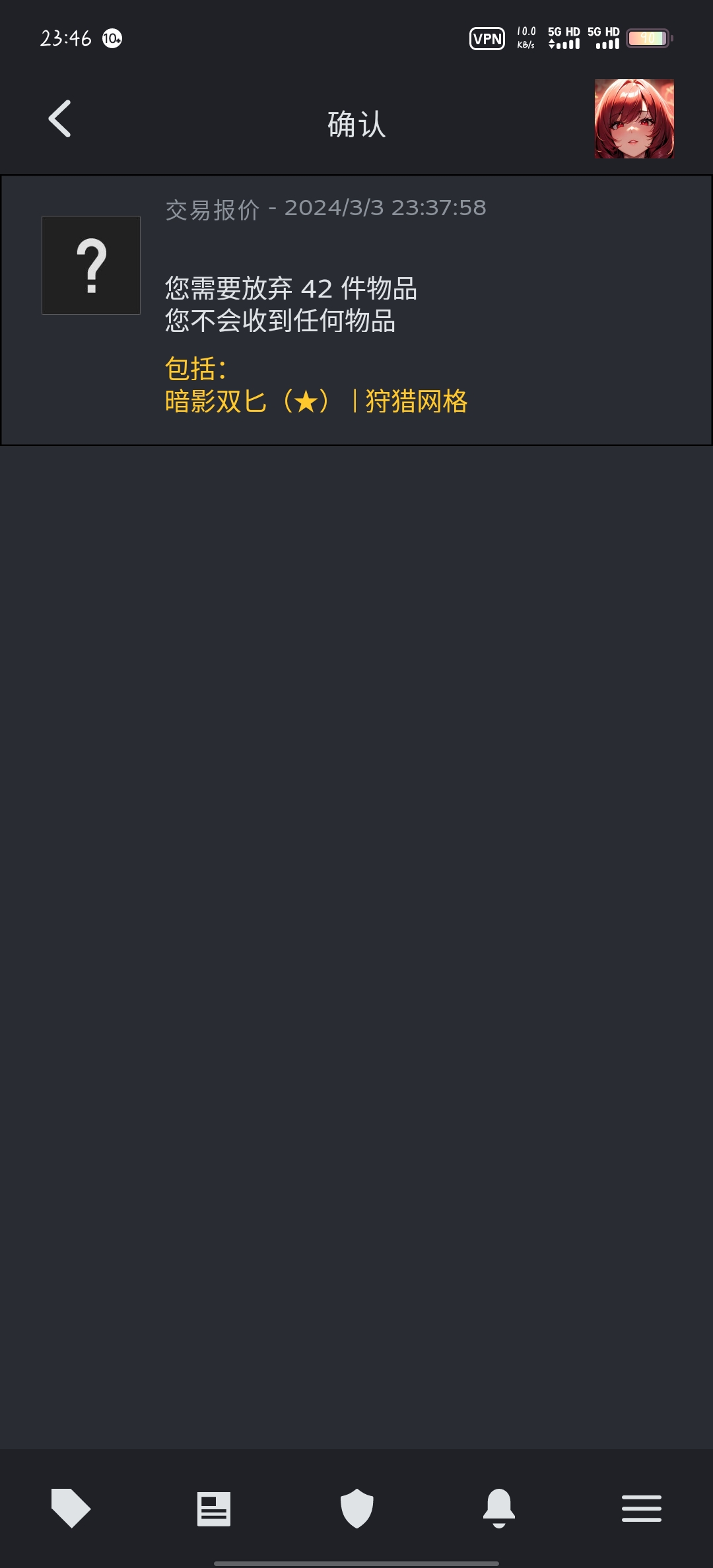Tap the battery indicator showing 90 percent
The height and width of the screenshot is (1568, 713).
(649, 38)
